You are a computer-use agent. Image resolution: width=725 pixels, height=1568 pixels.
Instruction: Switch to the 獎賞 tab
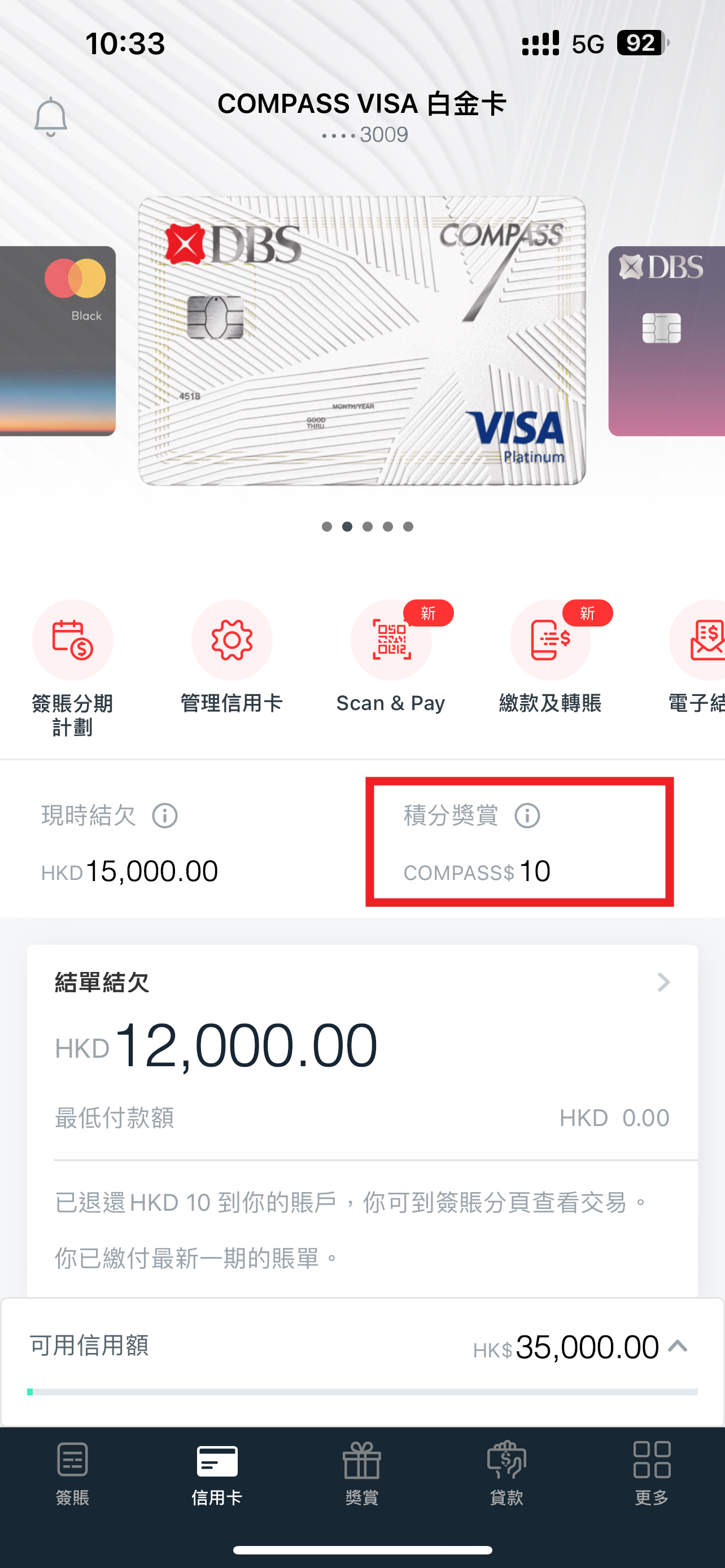pos(361,1472)
